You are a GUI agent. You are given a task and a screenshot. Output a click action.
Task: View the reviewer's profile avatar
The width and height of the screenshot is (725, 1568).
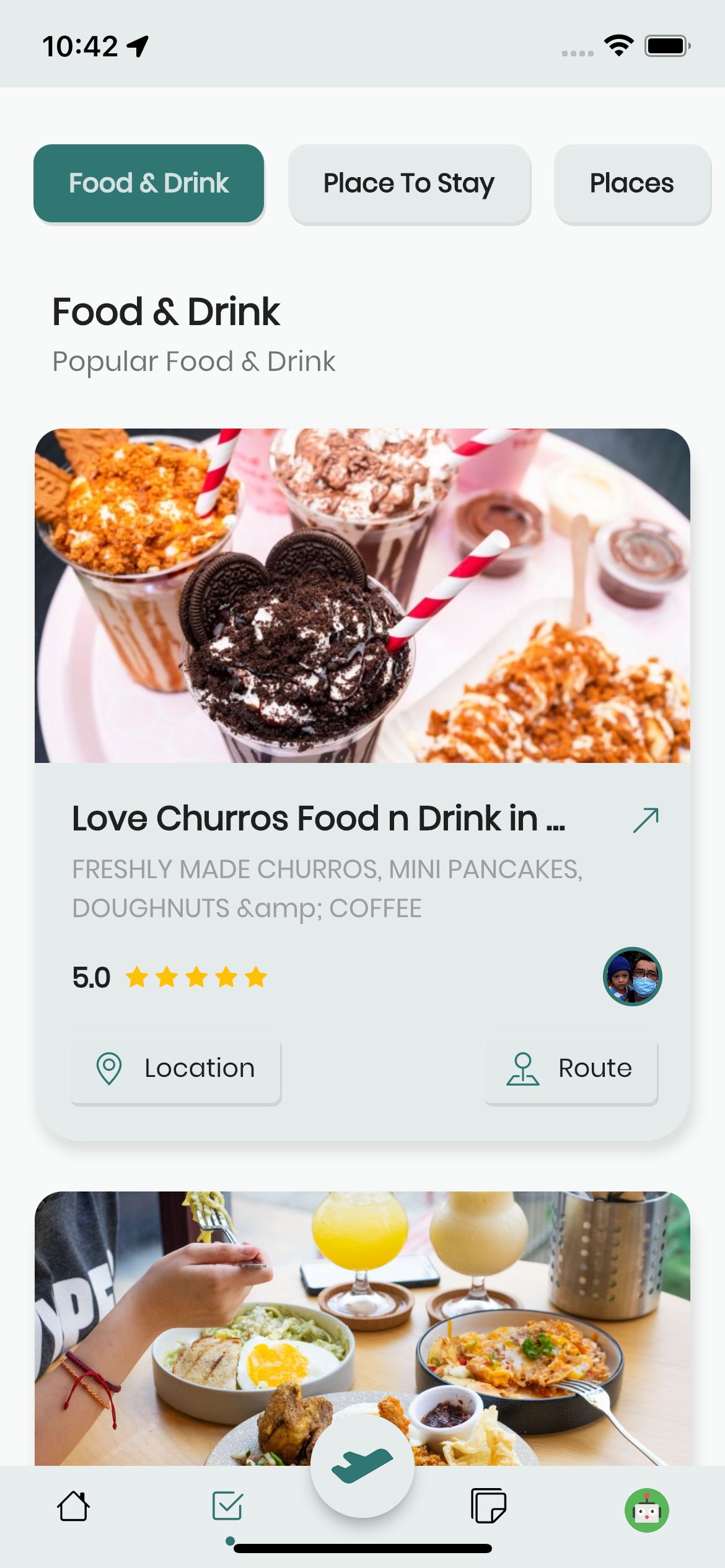[x=632, y=977]
